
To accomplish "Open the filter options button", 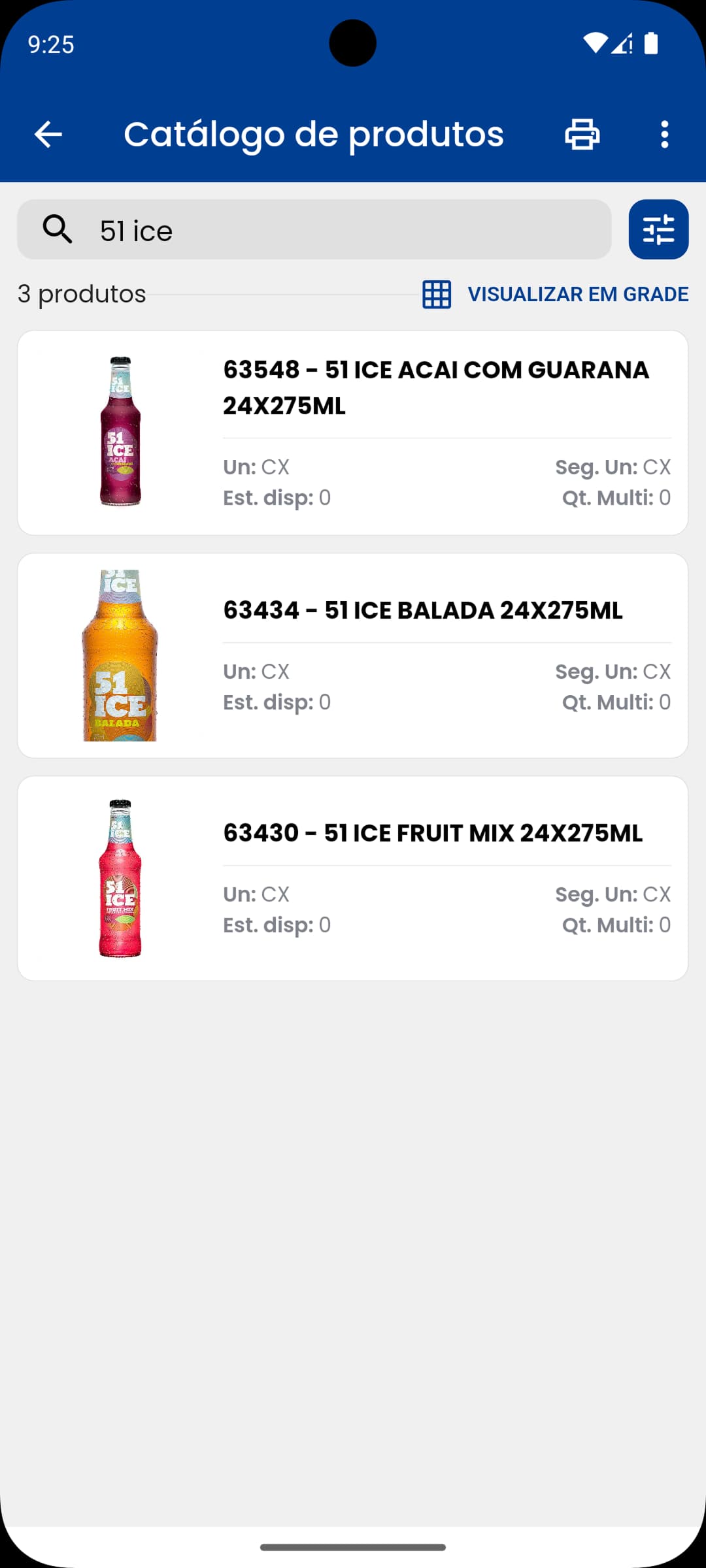I will tap(658, 230).
